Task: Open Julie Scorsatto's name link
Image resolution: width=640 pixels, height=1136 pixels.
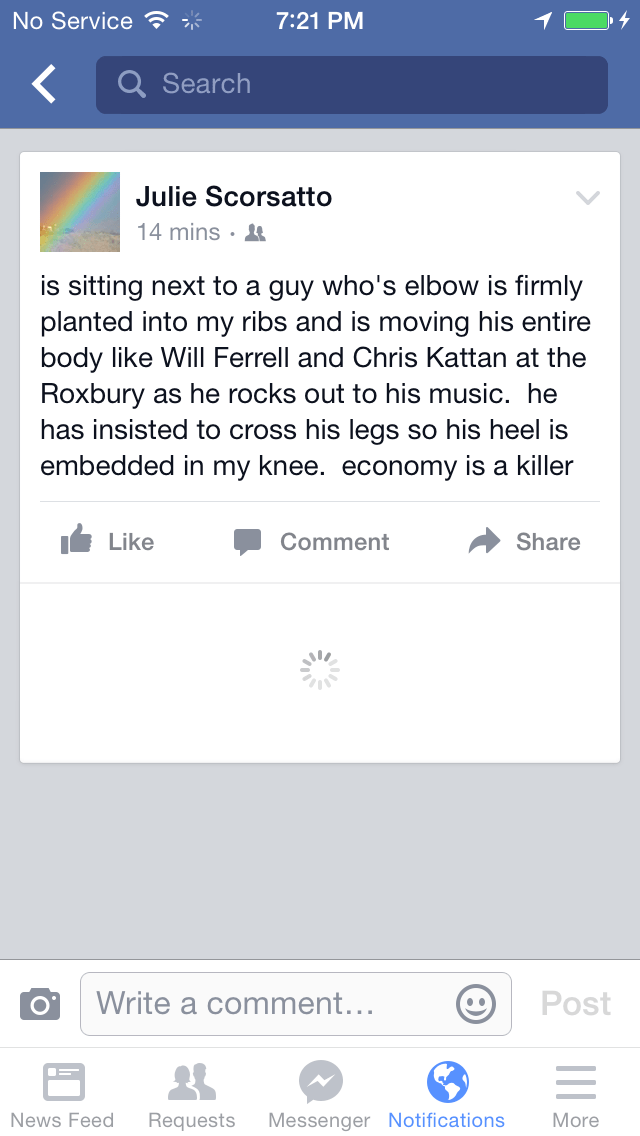Action: point(234,197)
